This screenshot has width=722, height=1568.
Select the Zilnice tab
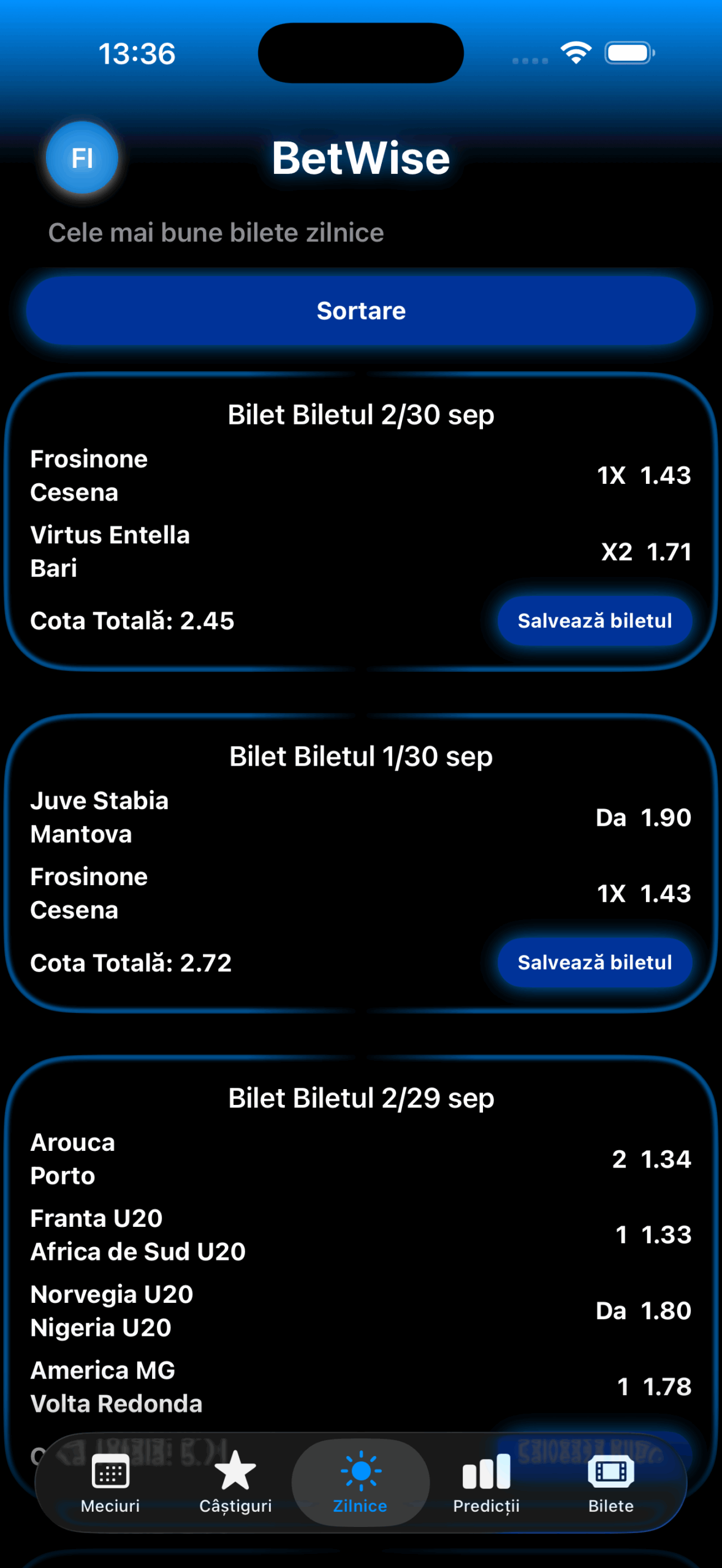360,1482
